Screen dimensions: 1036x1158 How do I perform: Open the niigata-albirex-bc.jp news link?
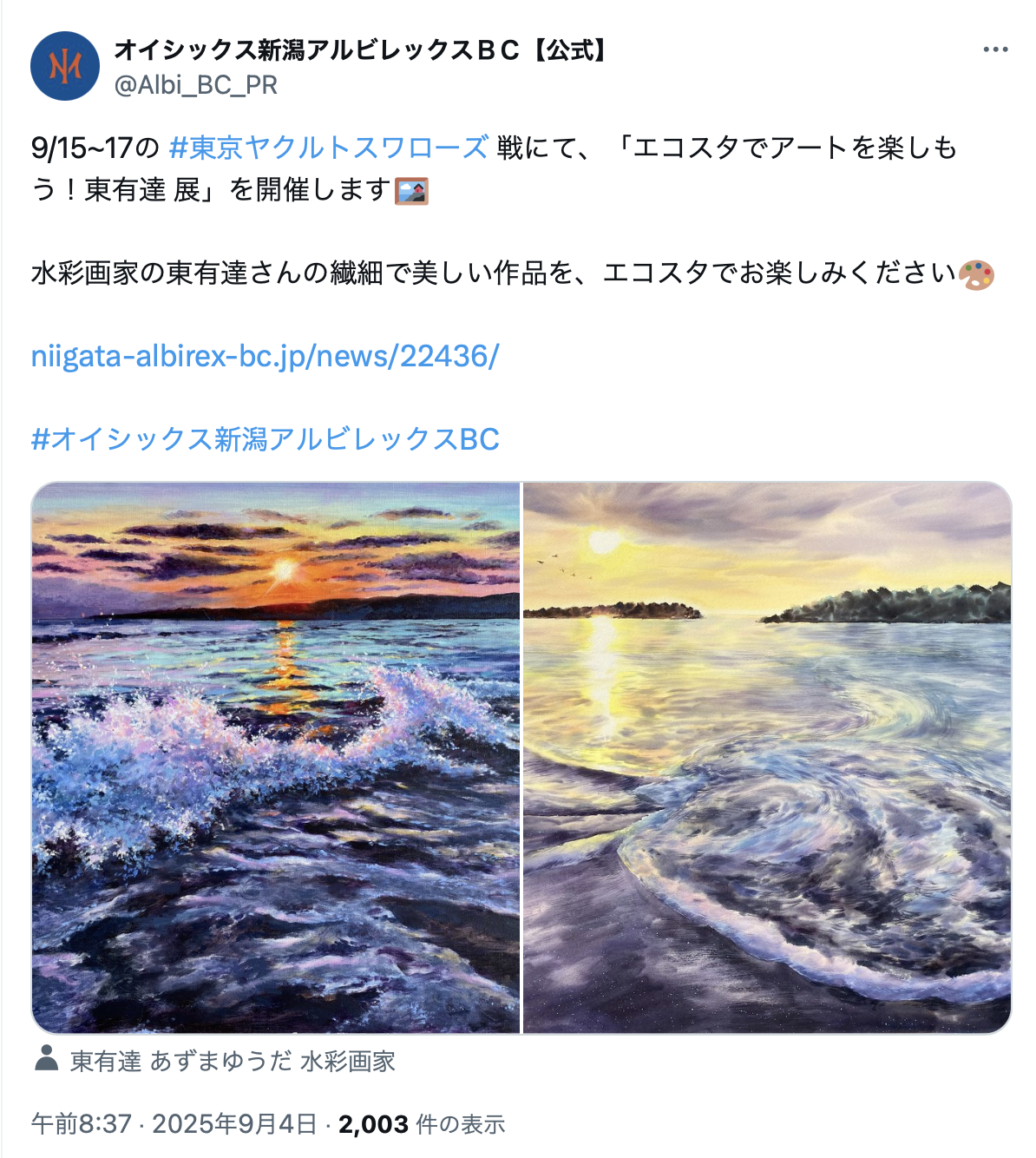pyautogui.click(x=265, y=356)
